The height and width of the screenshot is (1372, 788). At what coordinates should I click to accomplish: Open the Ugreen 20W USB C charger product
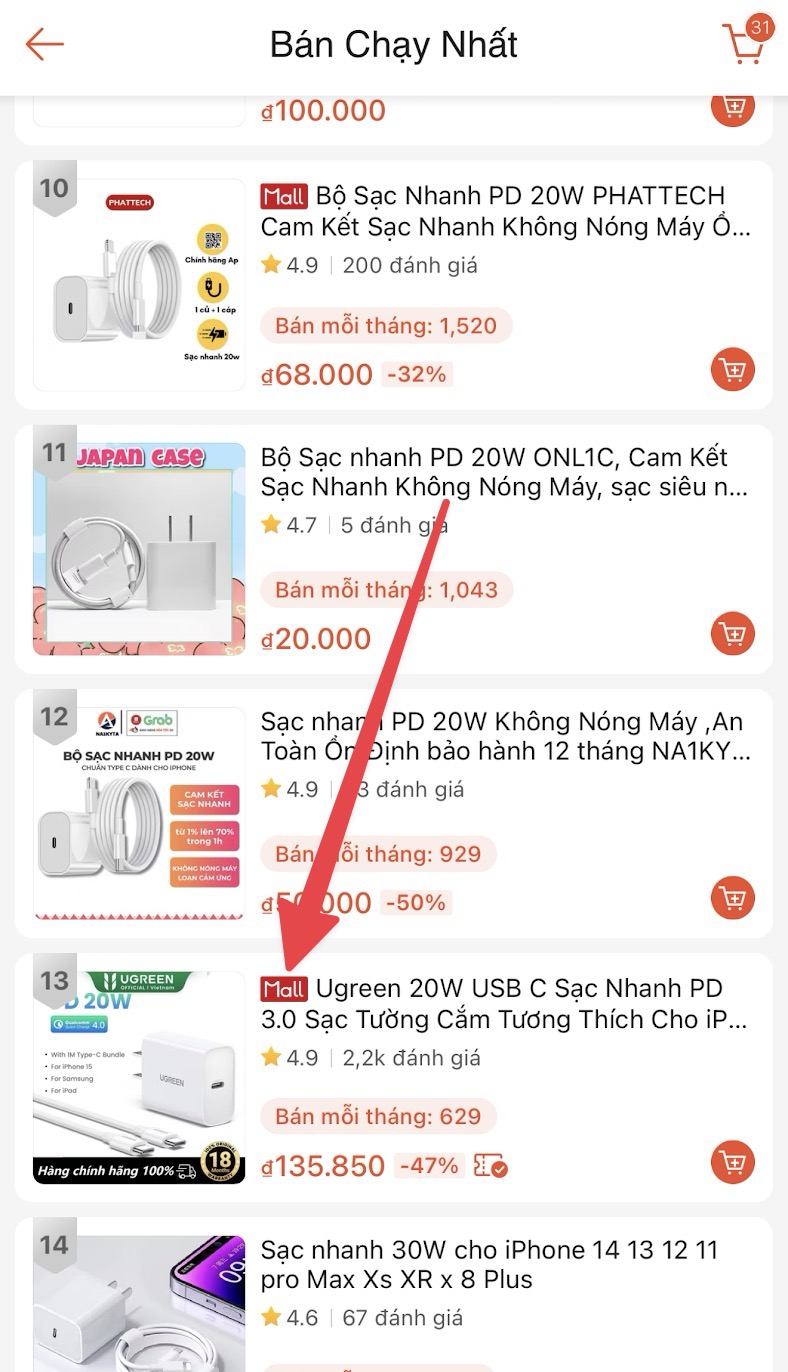(505, 1004)
